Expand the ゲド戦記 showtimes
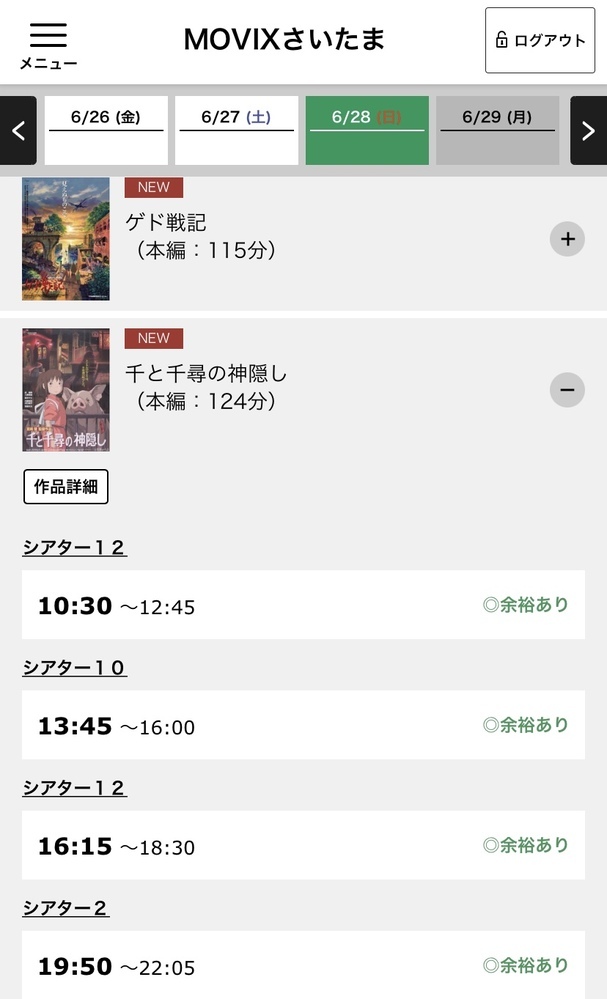 point(567,239)
